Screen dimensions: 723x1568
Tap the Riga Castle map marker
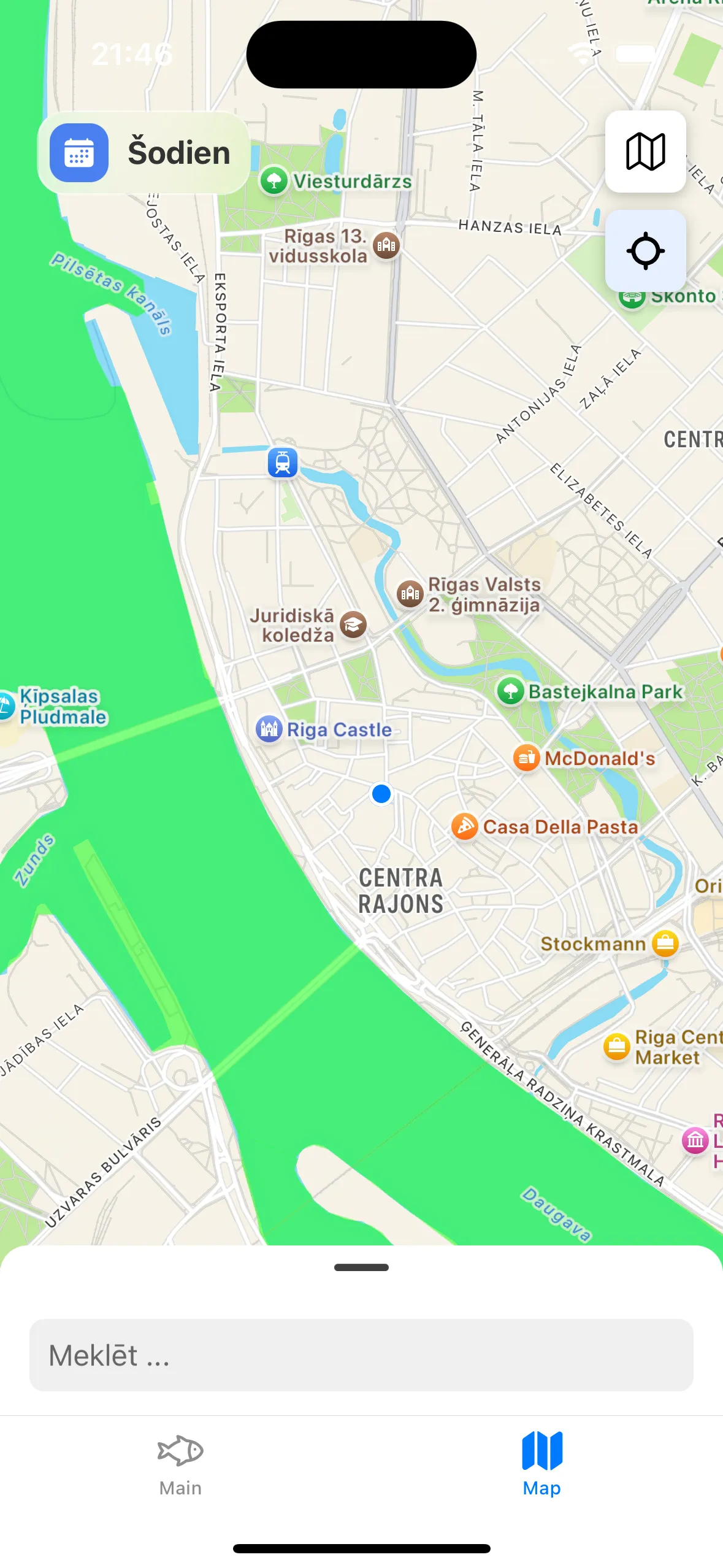[x=269, y=729]
